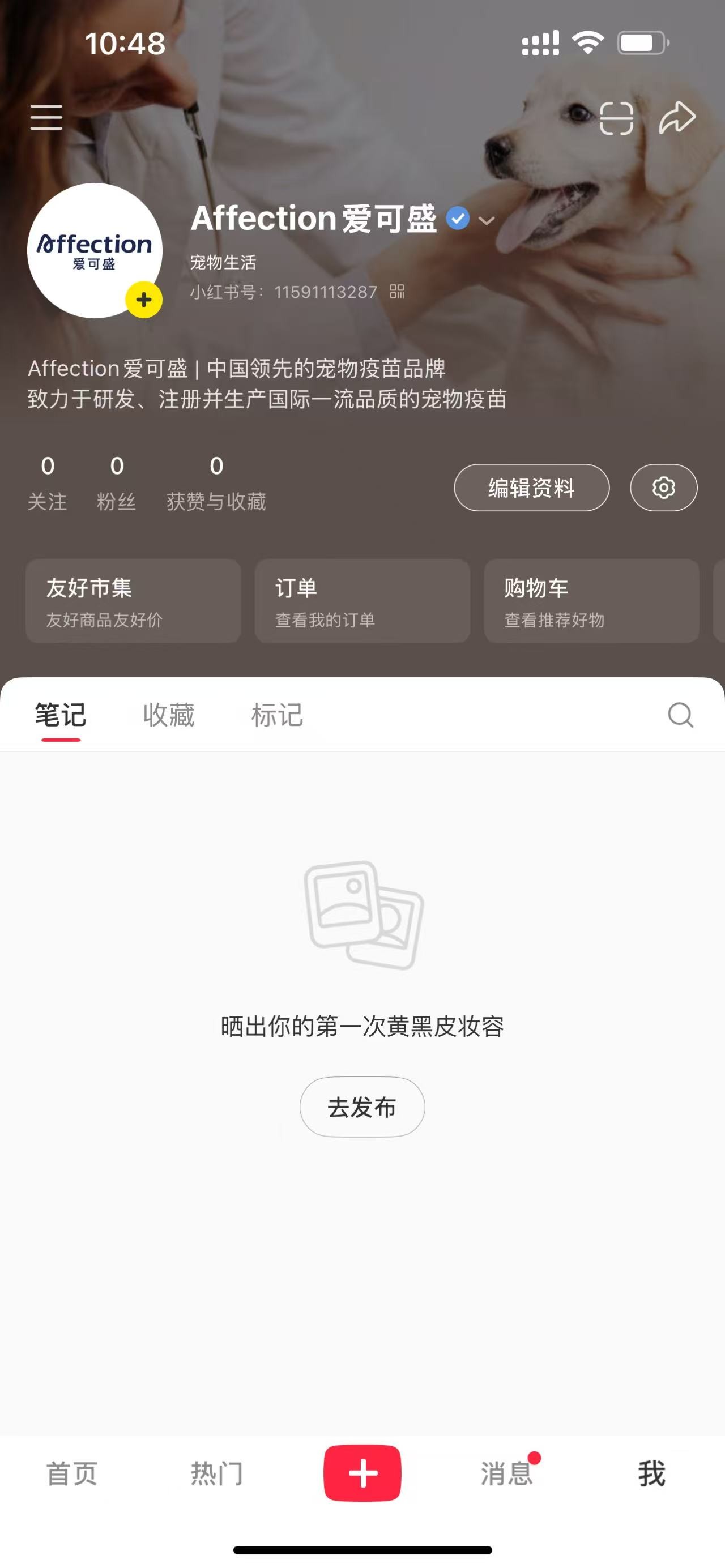Screen dimensions: 725x1568
Task: Open the 热门 trending tab
Action: pos(217,1473)
